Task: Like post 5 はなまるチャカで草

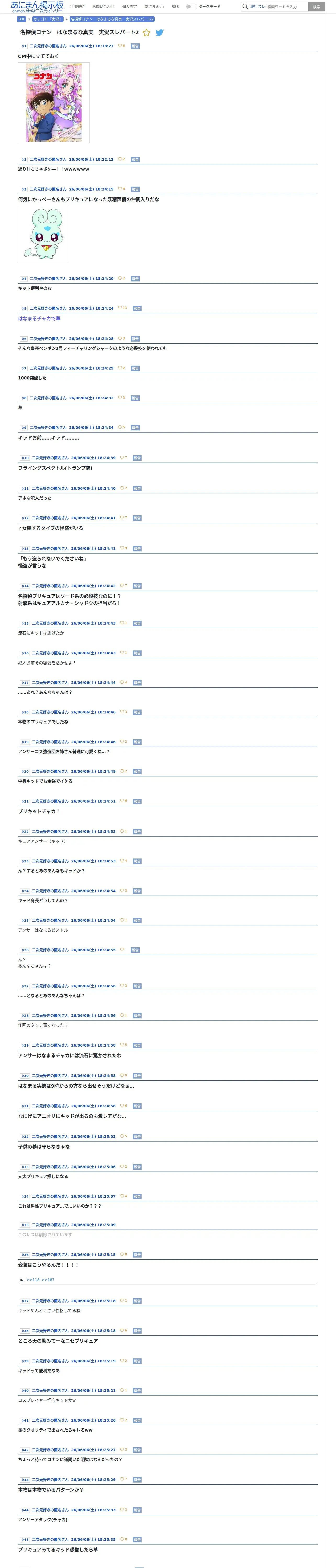Action: (120, 308)
